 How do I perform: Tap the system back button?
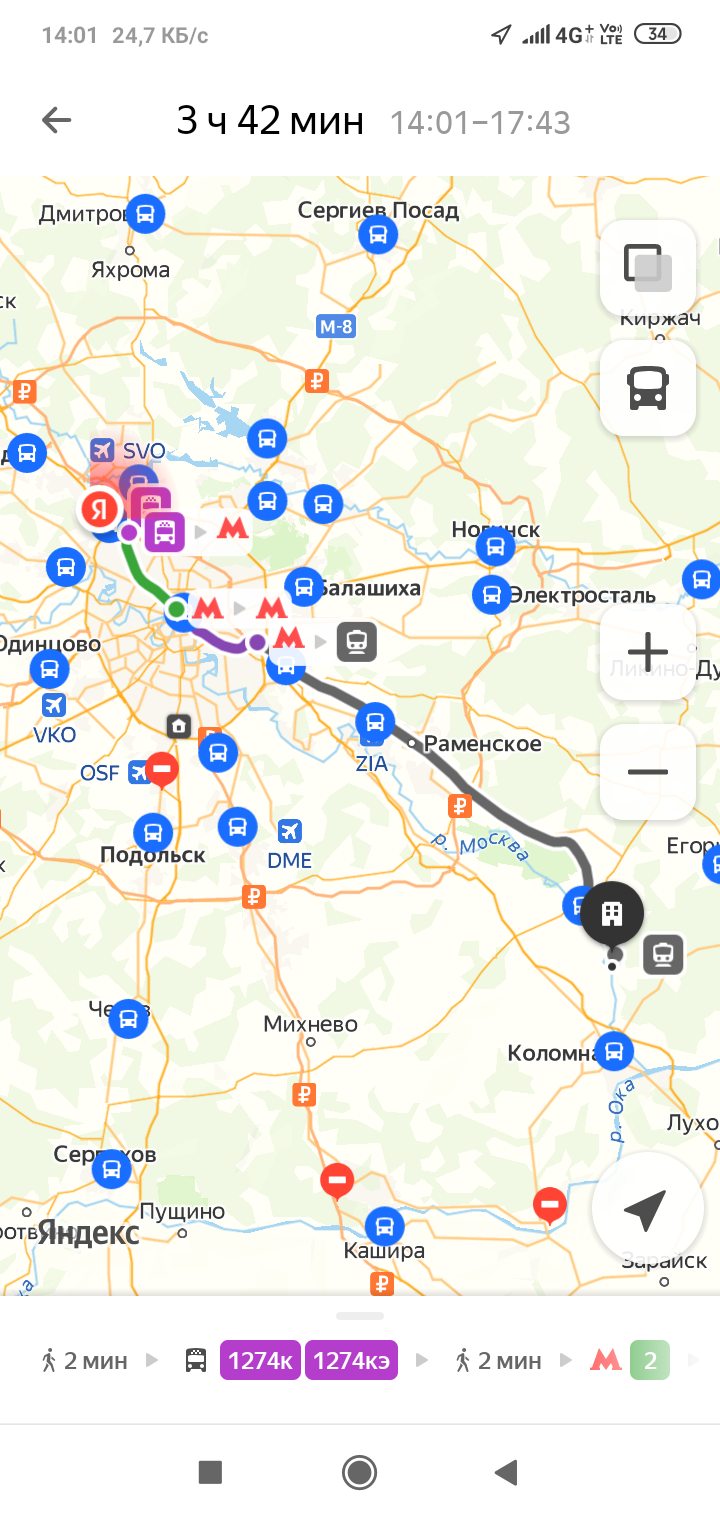click(507, 1472)
